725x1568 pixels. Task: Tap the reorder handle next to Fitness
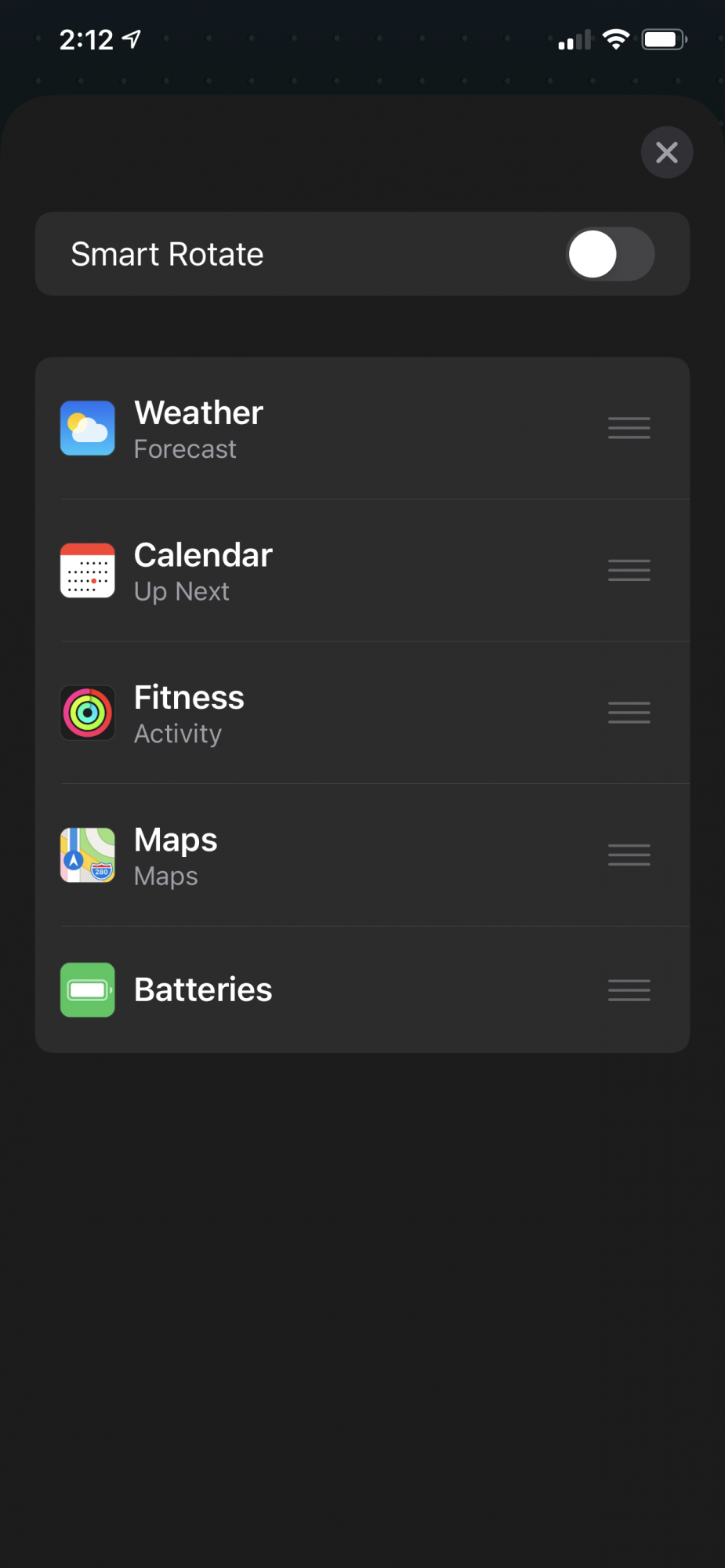click(x=629, y=713)
